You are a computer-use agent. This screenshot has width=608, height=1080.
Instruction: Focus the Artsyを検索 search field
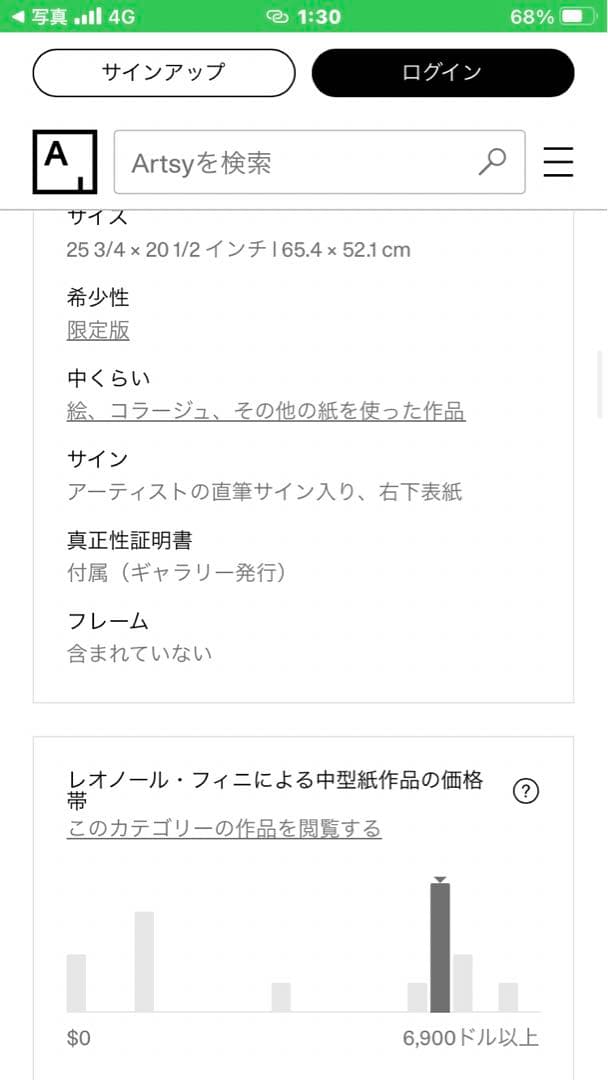tap(300, 162)
